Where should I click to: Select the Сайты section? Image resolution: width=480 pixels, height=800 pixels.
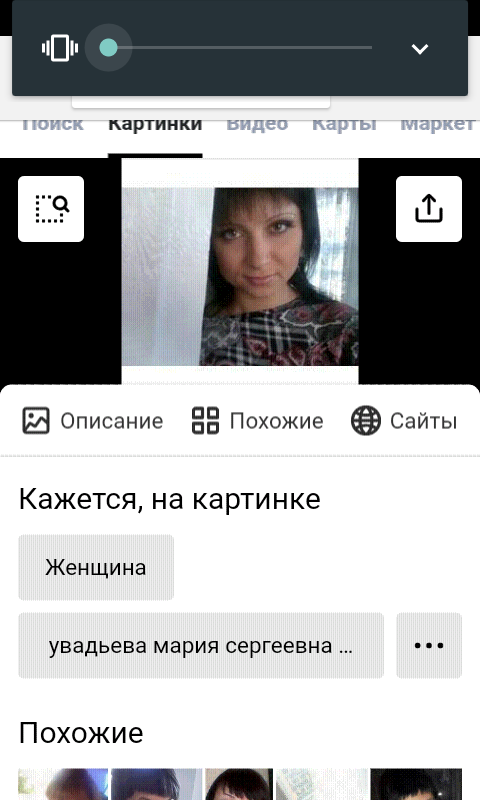tap(403, 421)
